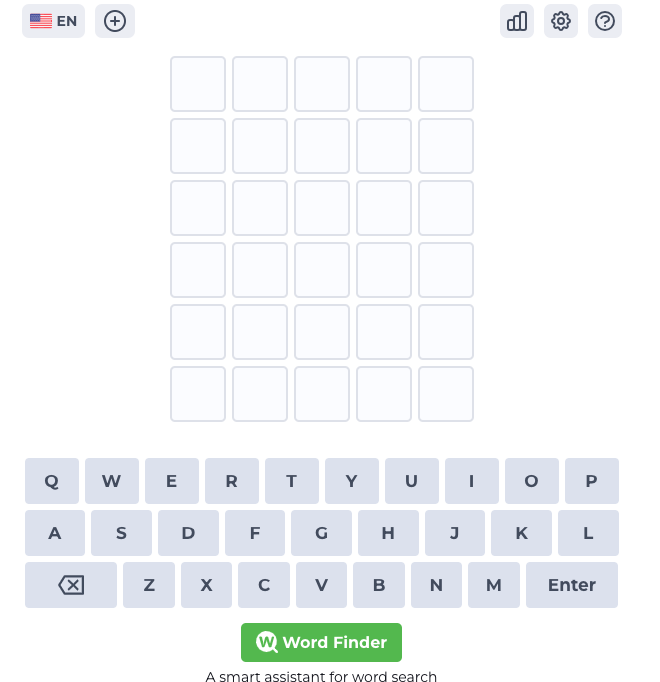This screenshot has height=682, width=660.
Task: Open the statistics chart icon
Action: [x=517, y=21]
